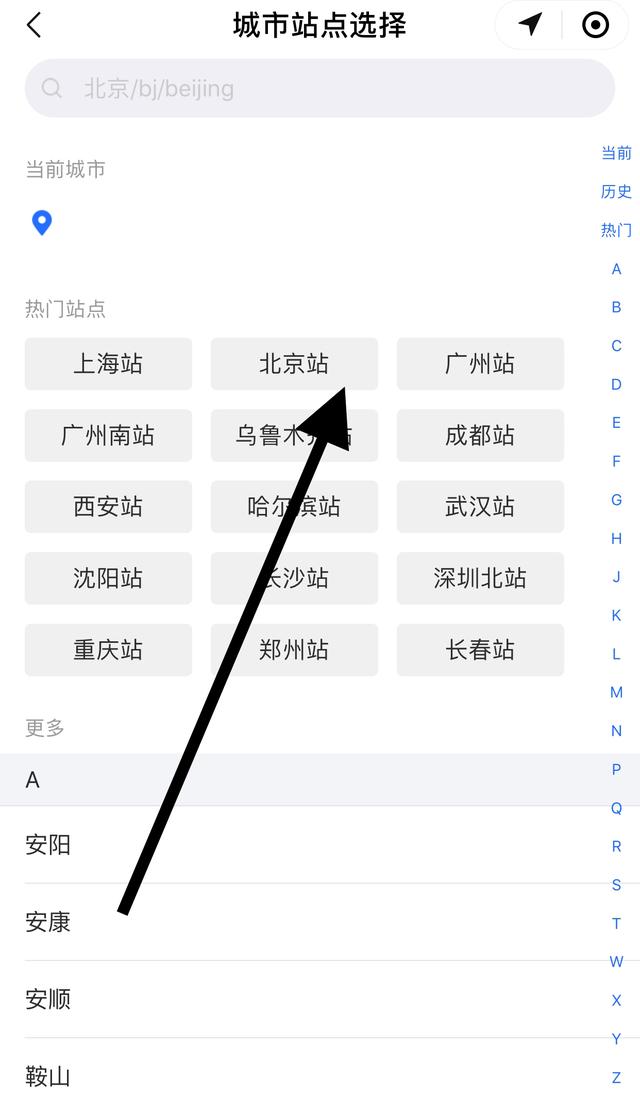Choose 北京站 station
Viewport: 640px width, 1098px height.
tap(294, 363)
